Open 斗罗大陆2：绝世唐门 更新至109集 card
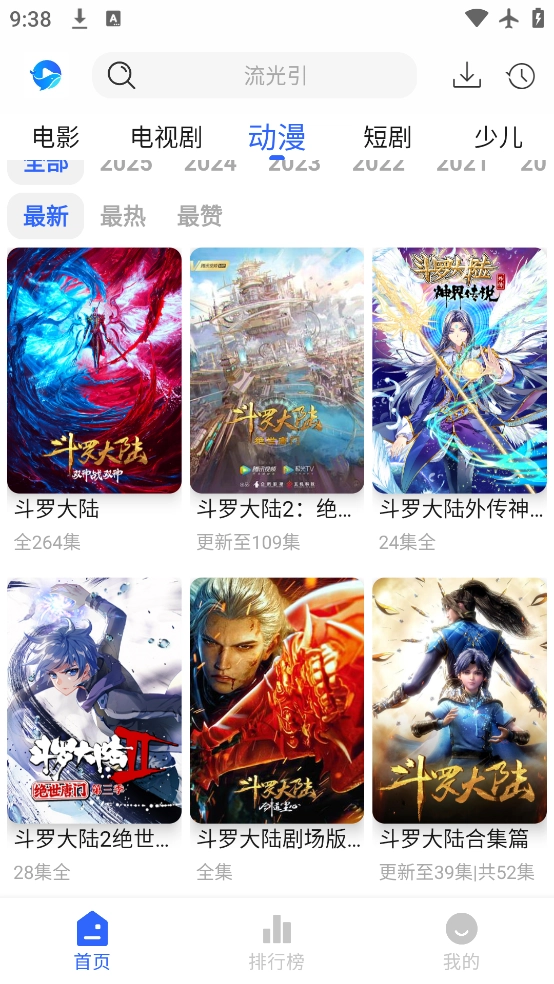The width and height of the screenshot is (554, 984). tap(277, 400)
